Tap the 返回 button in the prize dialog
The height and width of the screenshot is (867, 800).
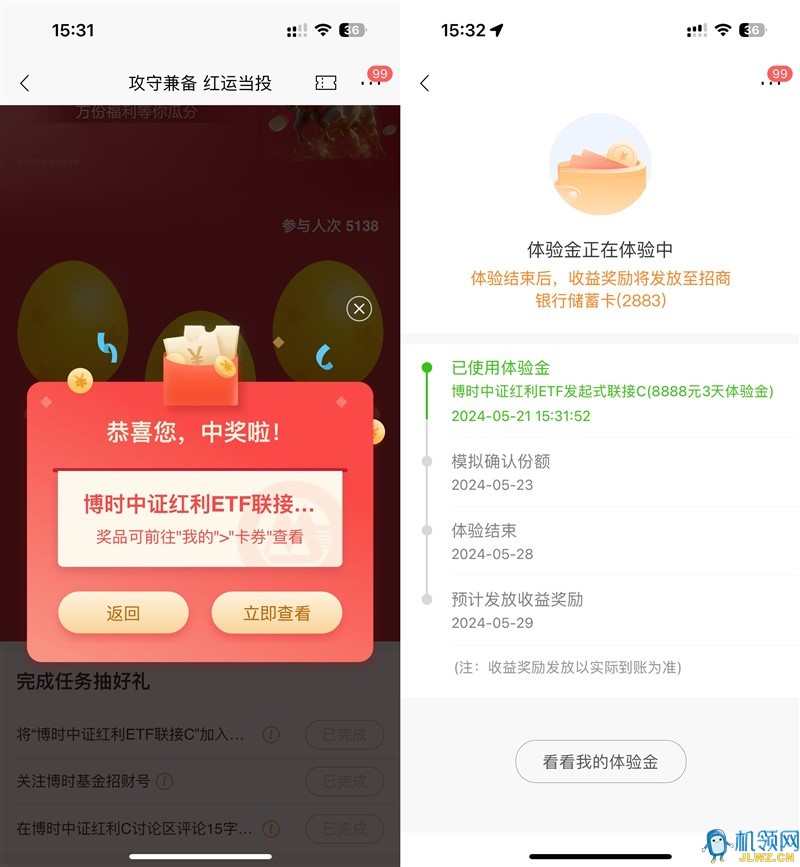tap(123, 613)
